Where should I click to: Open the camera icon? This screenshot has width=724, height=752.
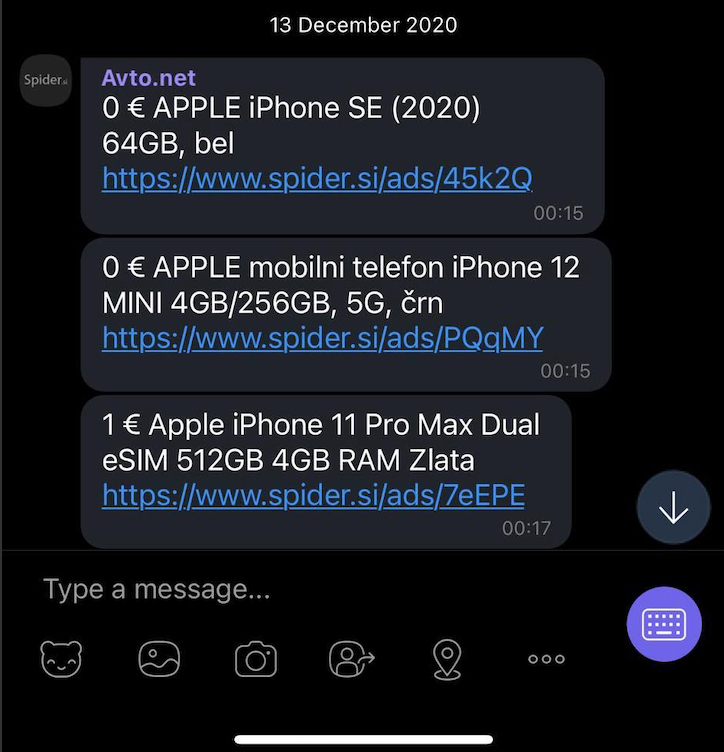tap(255, 659)
